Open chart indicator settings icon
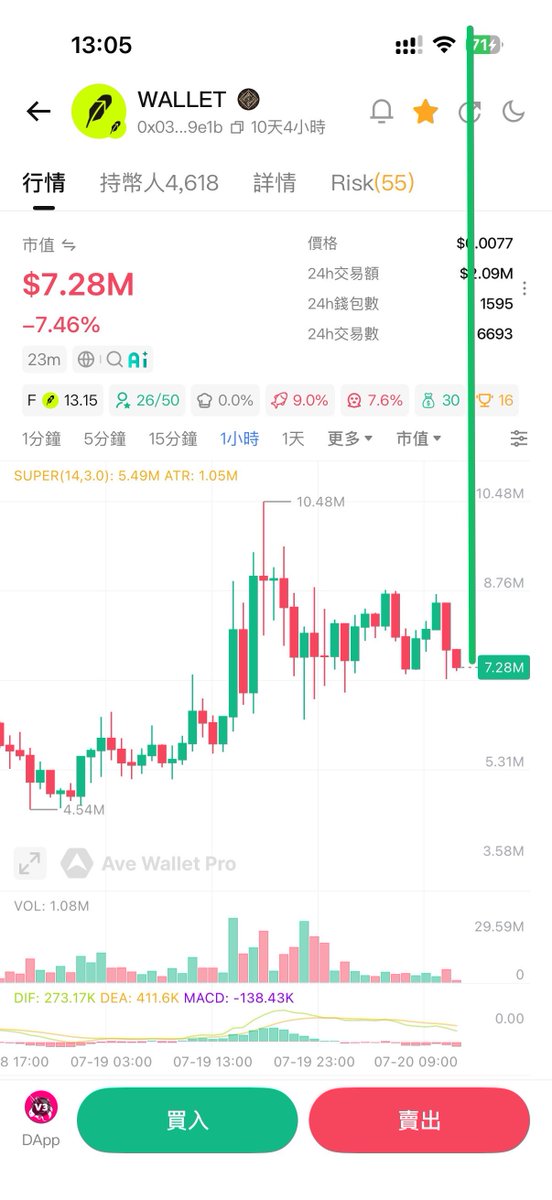 point(519,439)
